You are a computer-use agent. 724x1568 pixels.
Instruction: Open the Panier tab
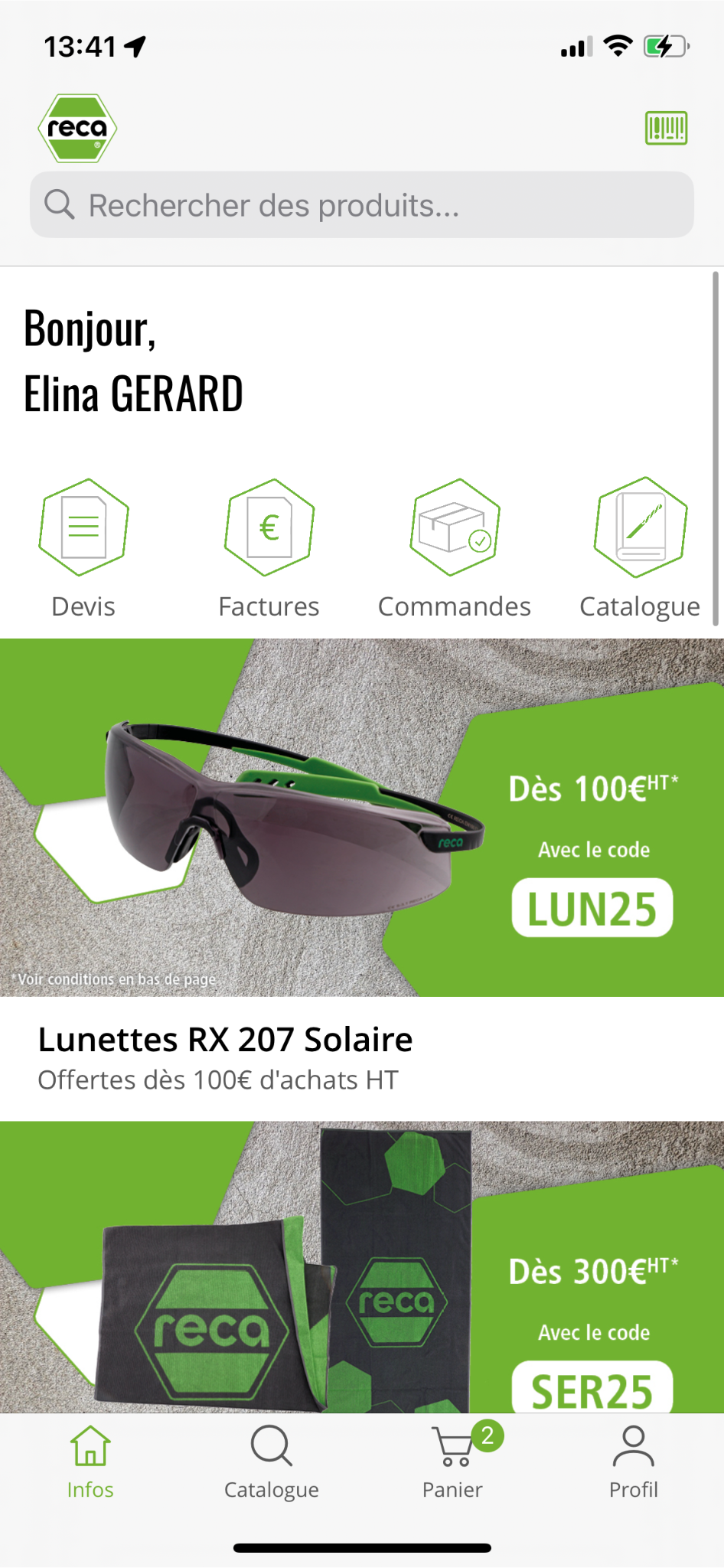click(453, 1462)
